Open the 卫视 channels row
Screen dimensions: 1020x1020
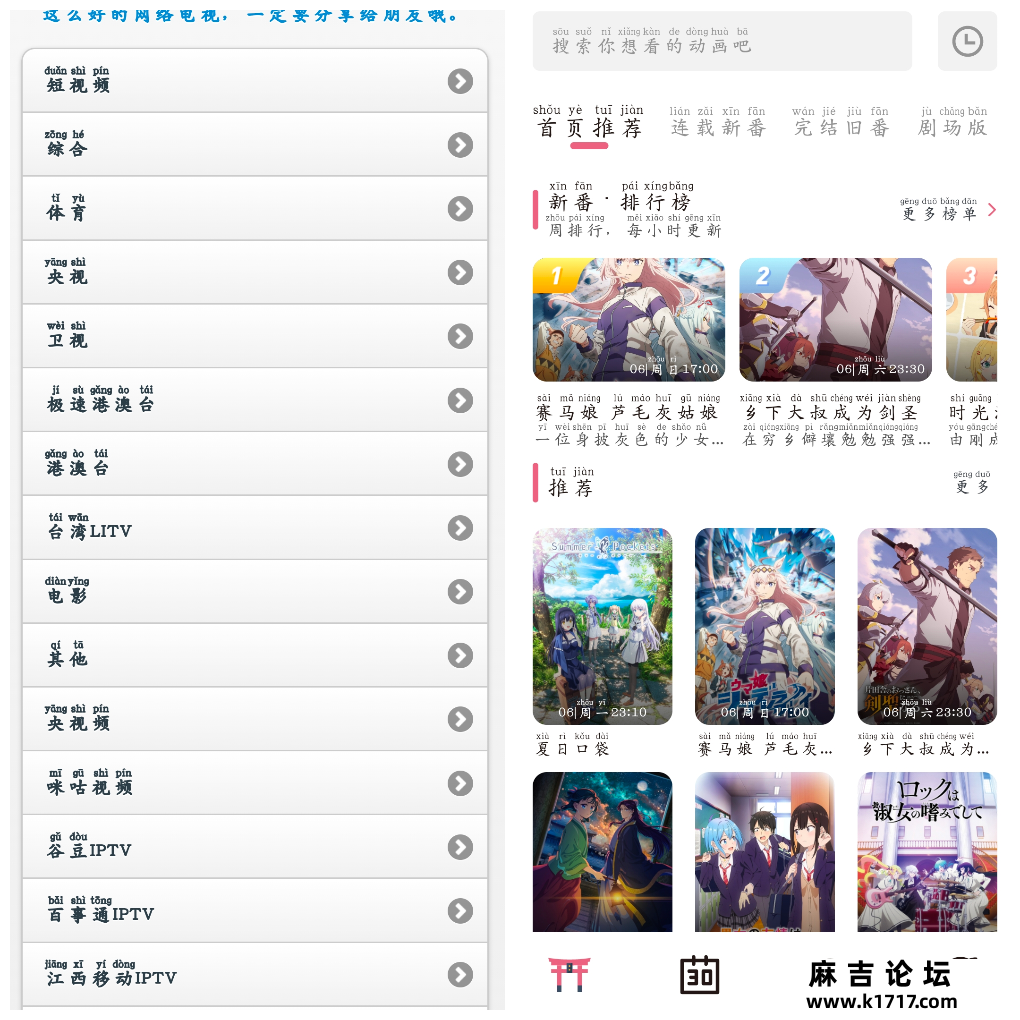pos(254,337)
